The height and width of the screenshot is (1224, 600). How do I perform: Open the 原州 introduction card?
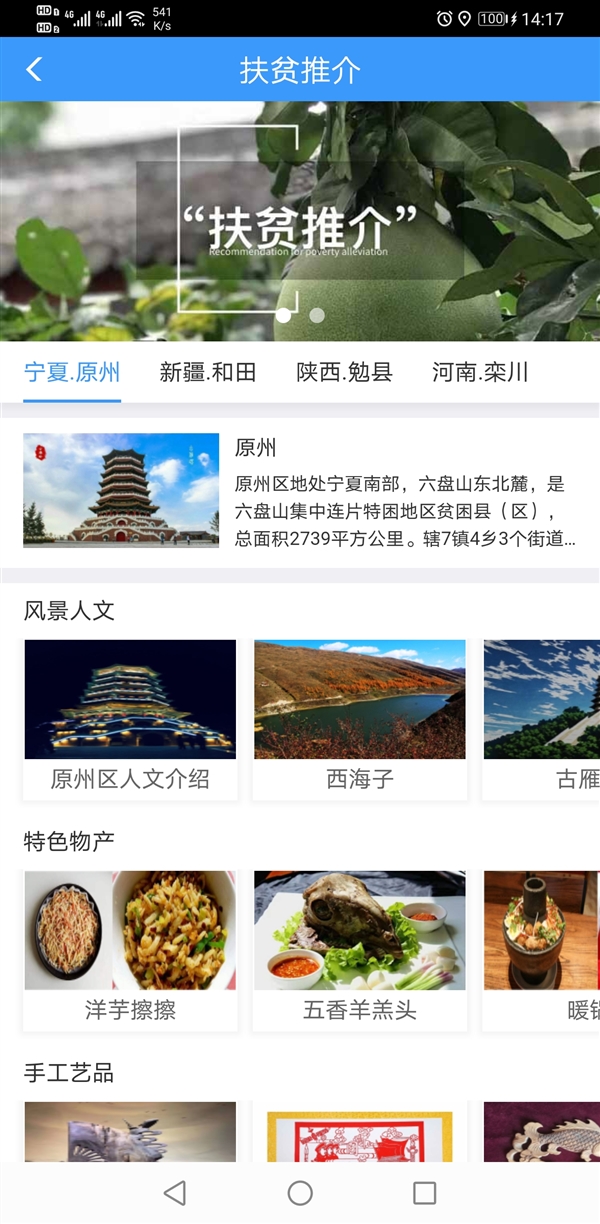tap(300, 490)
